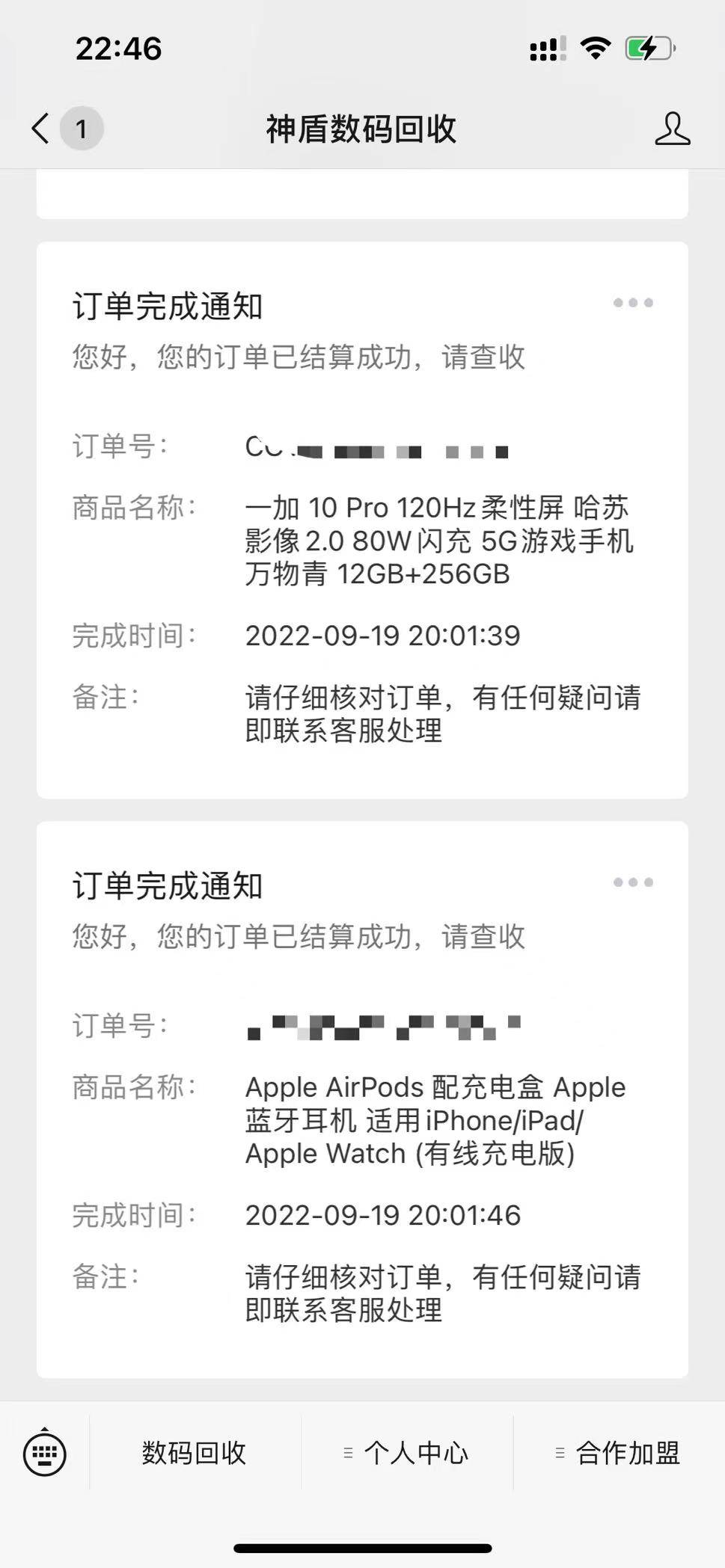Expand the 个人中心 menu
Image resolution: width=725 pixels, height=1568 pixels.
[406, 1453]
